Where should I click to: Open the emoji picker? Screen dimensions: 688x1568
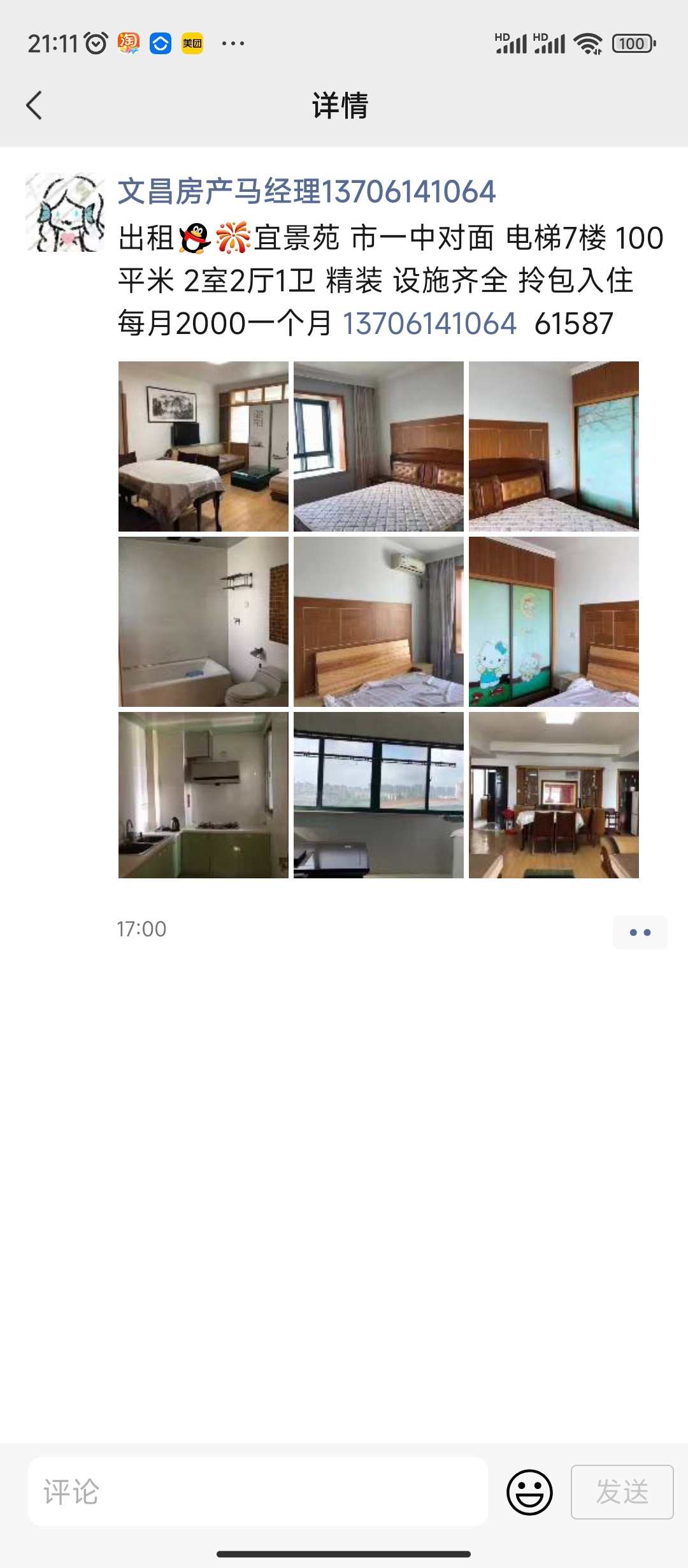coord(529,1492)
